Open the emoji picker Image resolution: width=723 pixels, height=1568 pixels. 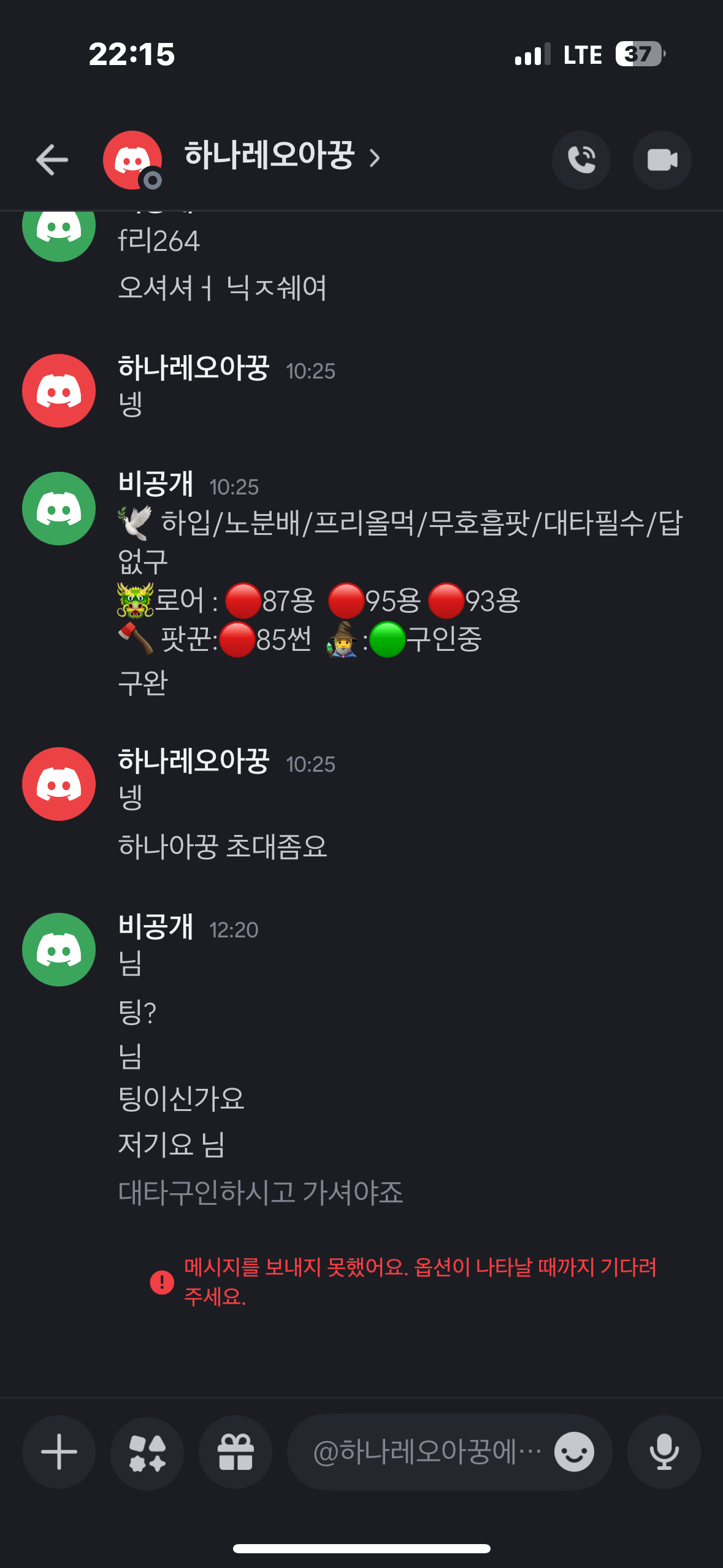(574, 1452)
